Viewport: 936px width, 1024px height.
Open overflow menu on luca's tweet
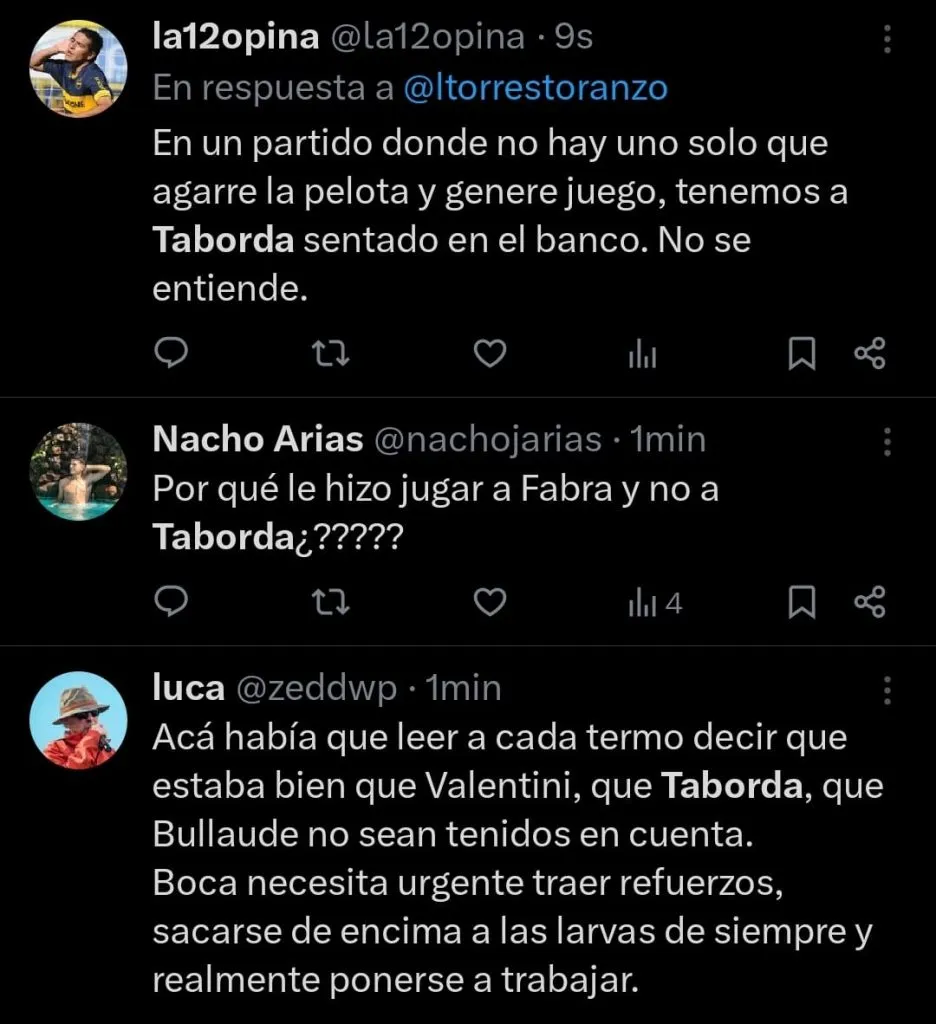tap(885, 690)
